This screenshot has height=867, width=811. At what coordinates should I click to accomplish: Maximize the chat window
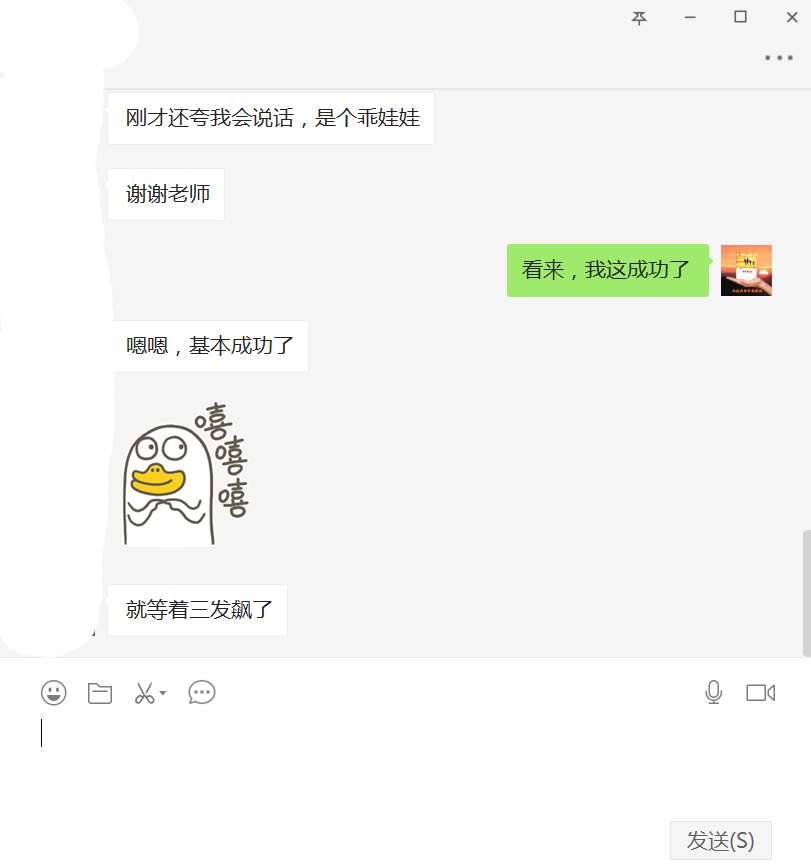(740, 17)
